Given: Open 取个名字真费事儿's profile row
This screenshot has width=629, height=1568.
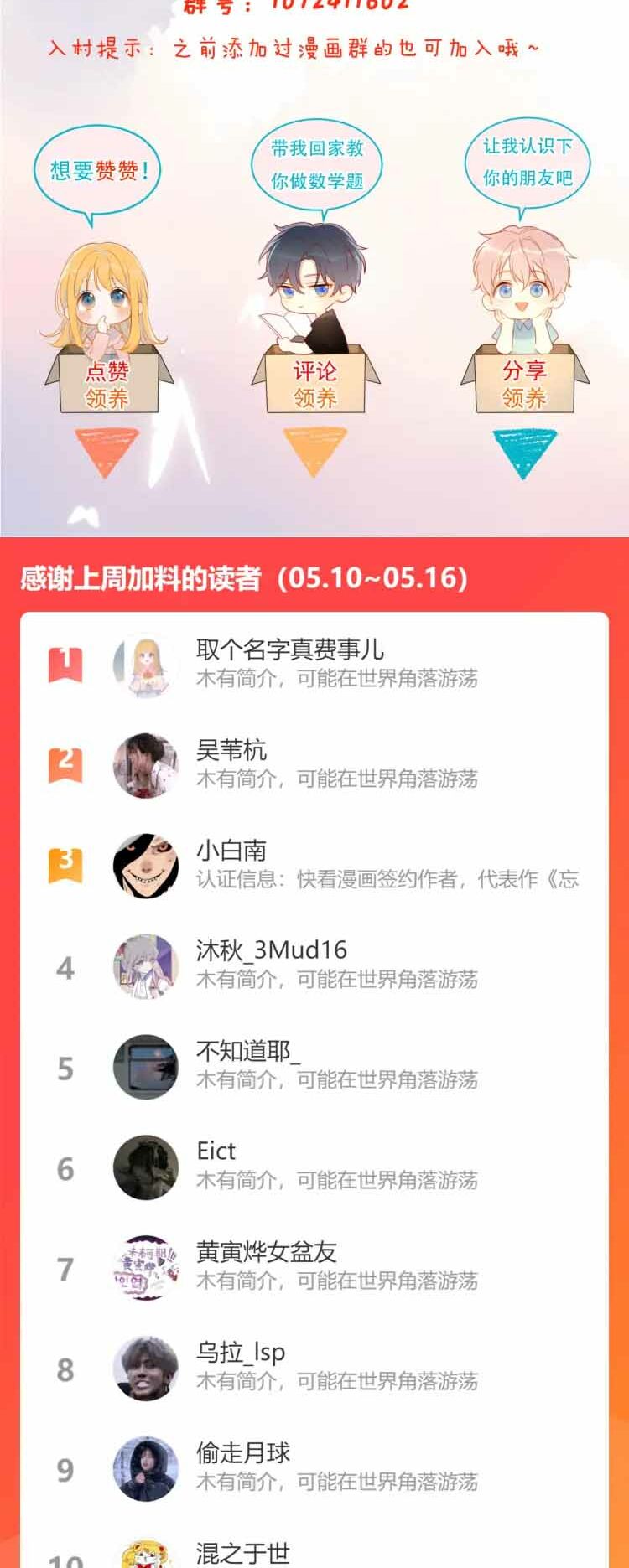Looking at the screenshot, I should [314, 664].
